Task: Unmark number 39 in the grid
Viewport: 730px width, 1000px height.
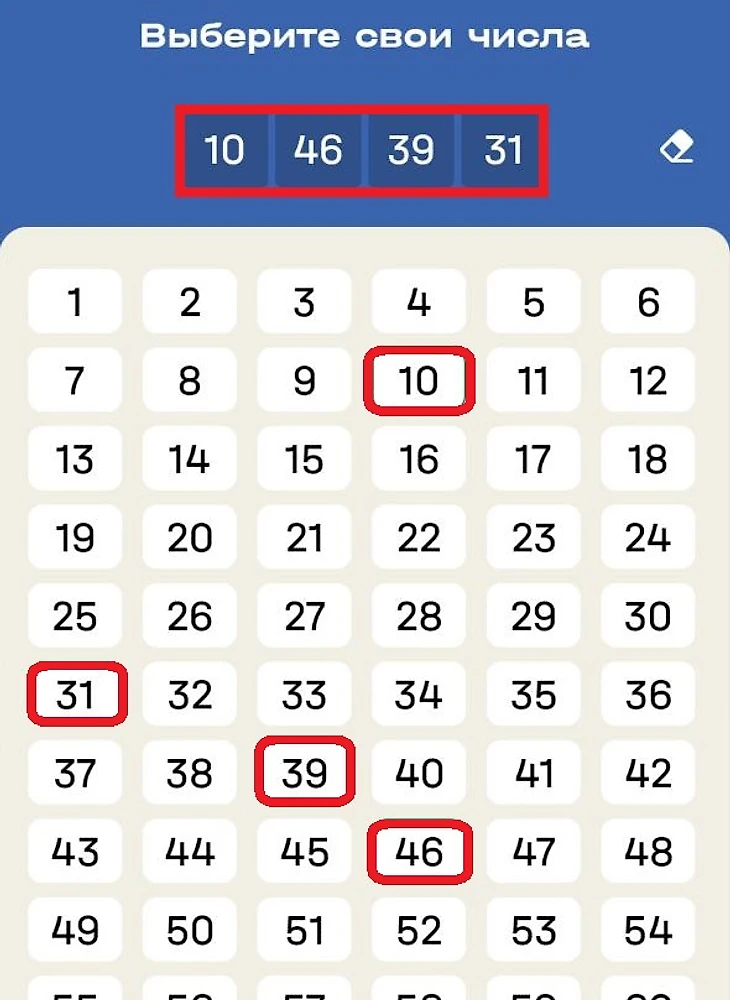Action: (304, 774)
